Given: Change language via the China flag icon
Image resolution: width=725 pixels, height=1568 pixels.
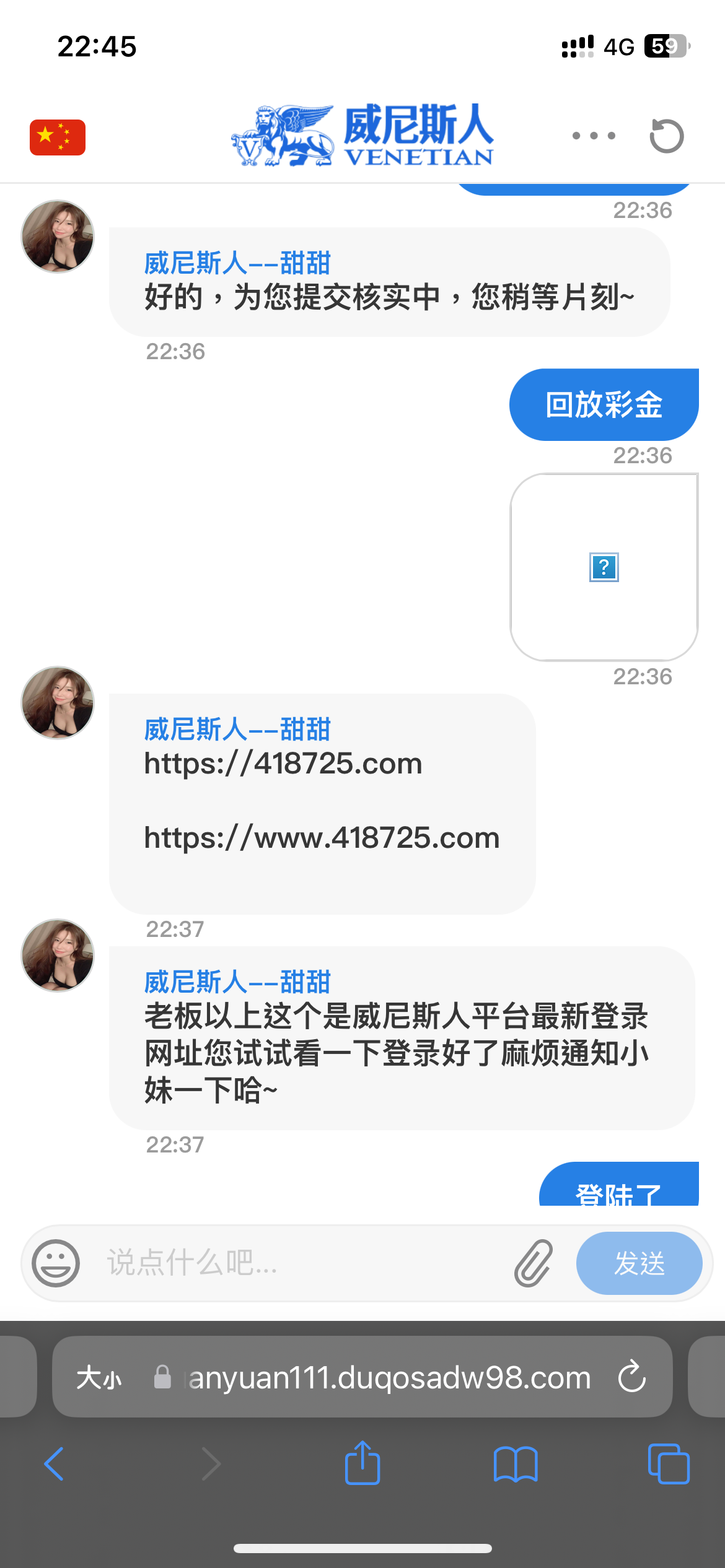Looking at the screenshot, I should coord(58,137).
